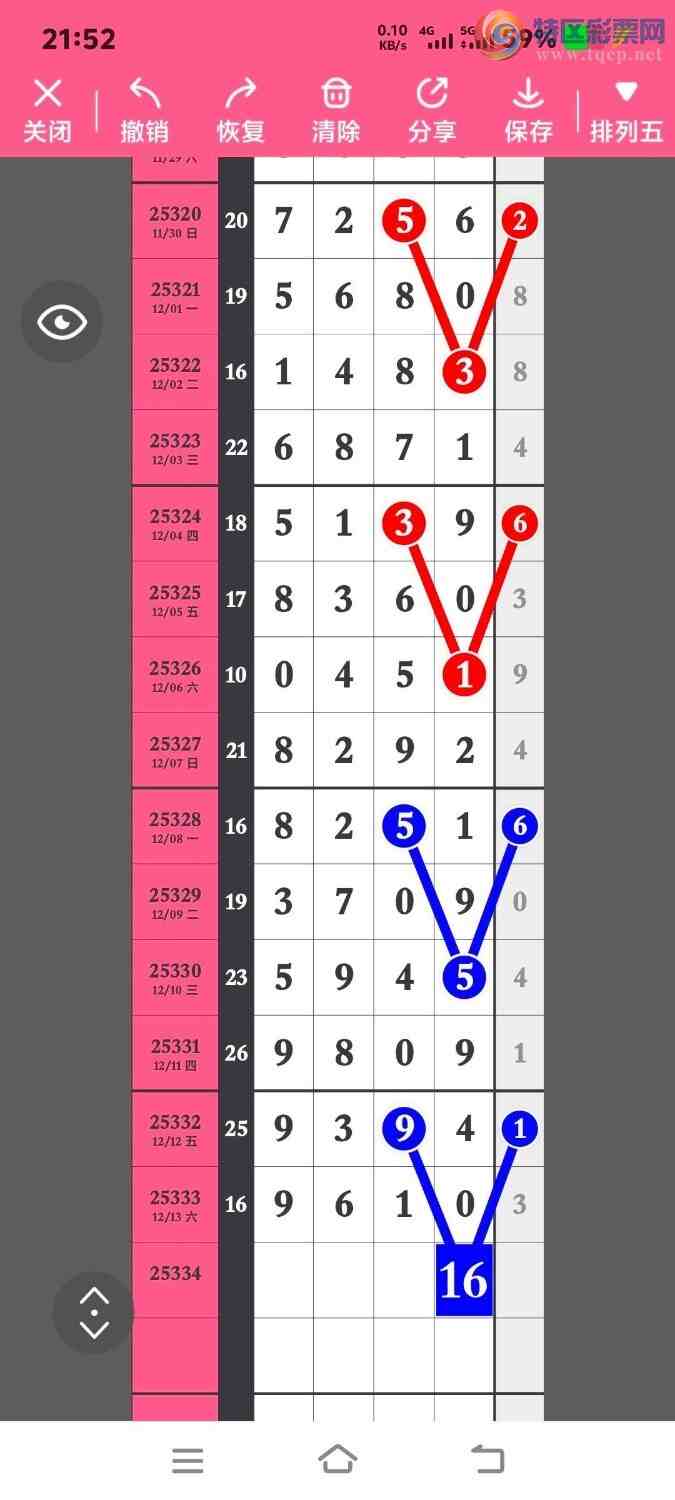The height and width of the screenshot is (1500, 675).
Task: Go back using system back button
Action: 488,1460
